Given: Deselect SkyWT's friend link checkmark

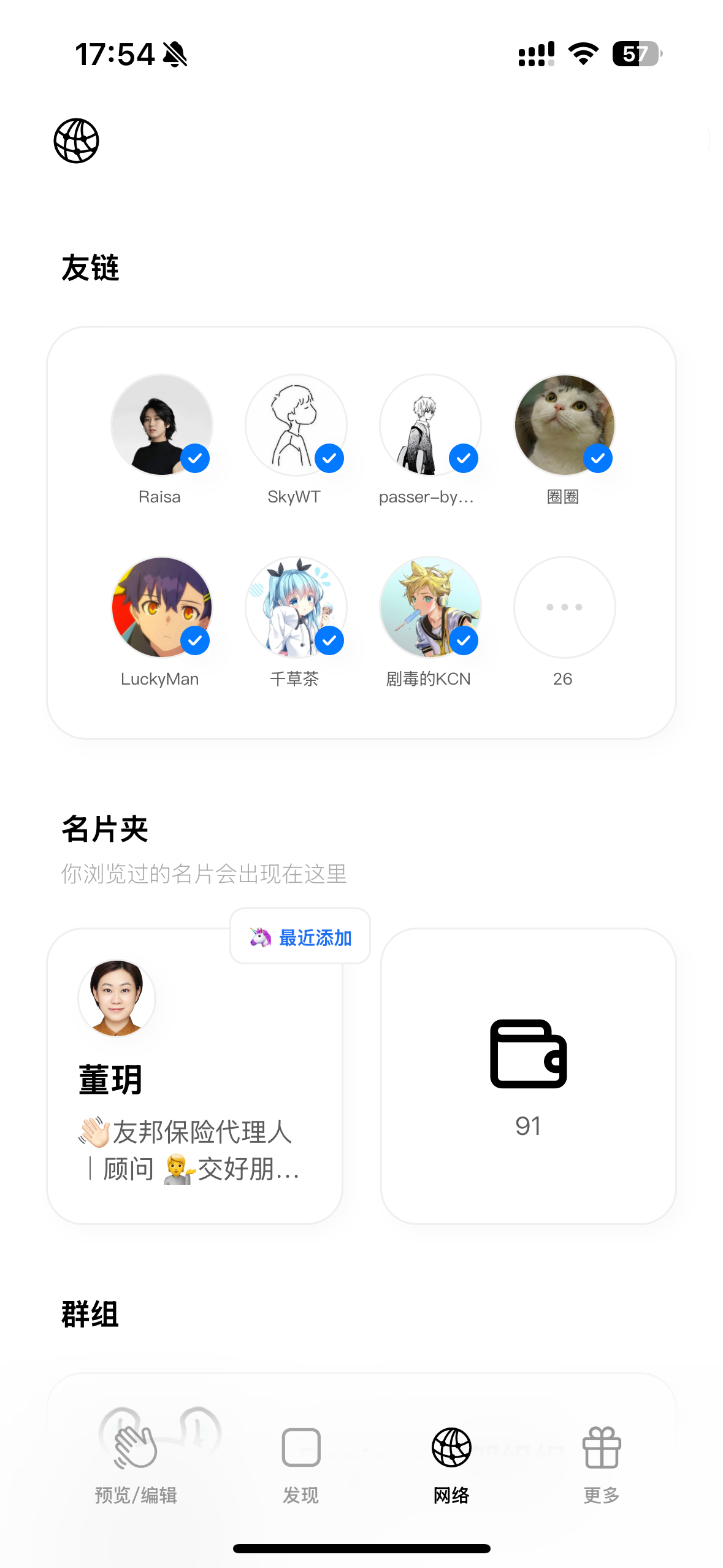Looking at the screenshot, I should (329, 458).
